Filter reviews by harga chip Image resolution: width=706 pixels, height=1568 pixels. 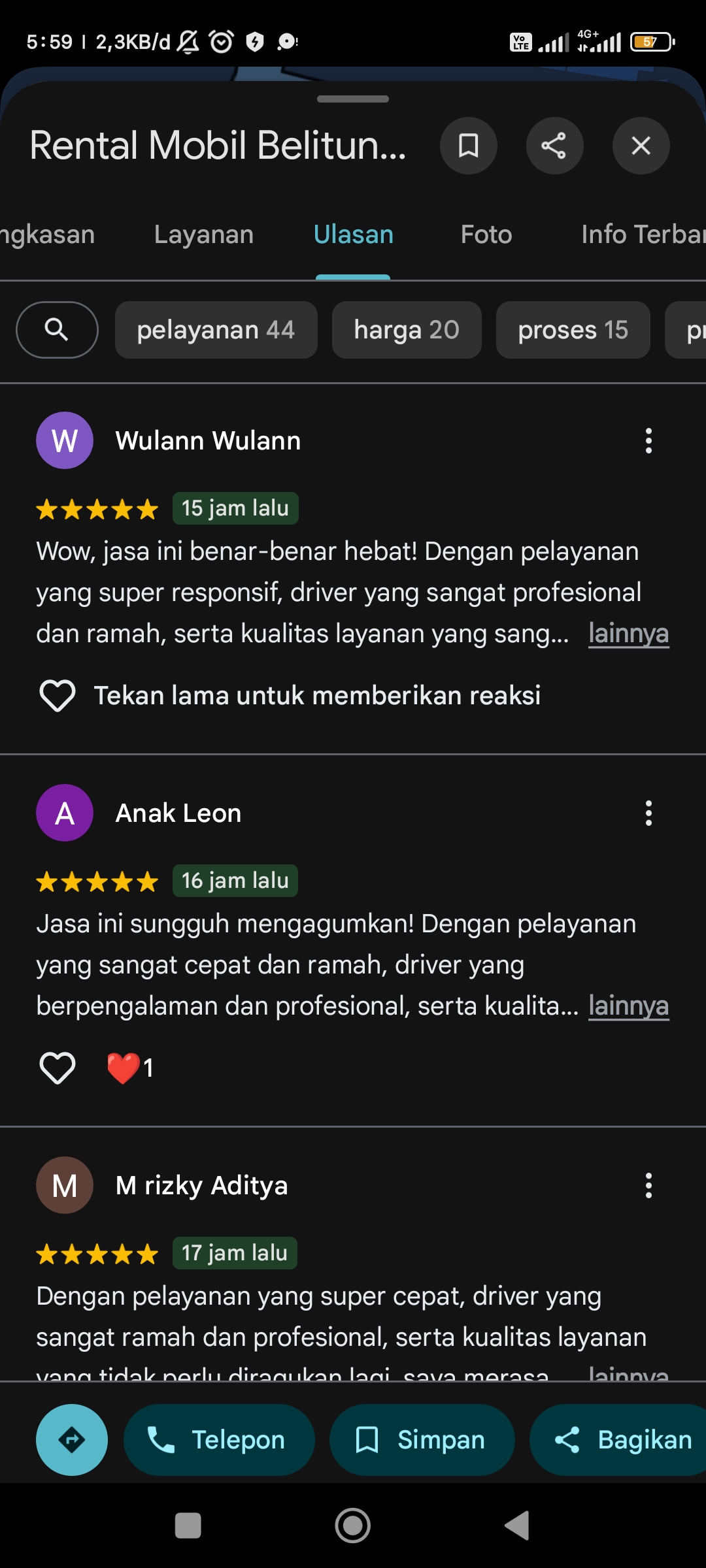pyautogui.click(x=407, y=330)
